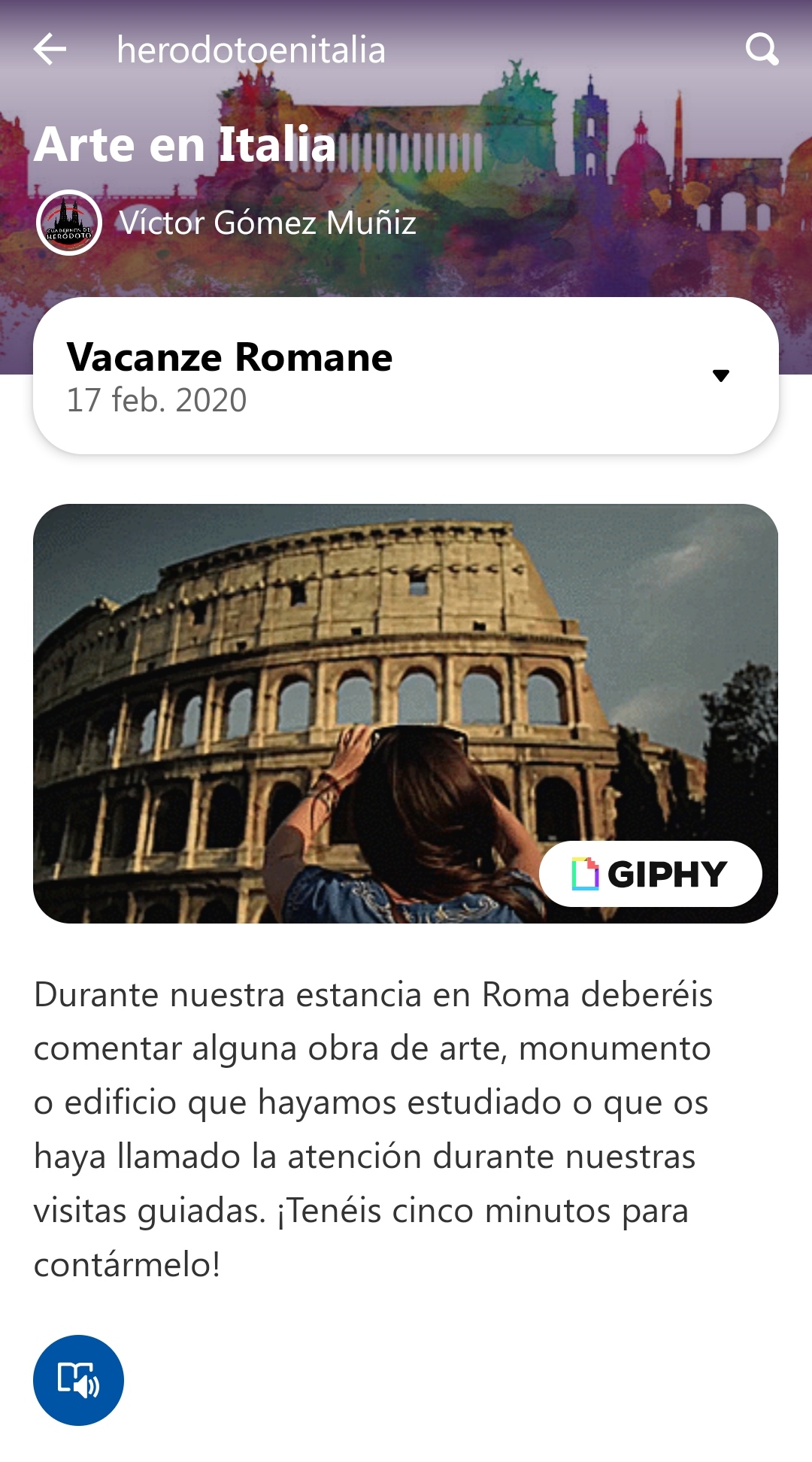Image resolution: width=812 pixels, height=1462 pixels.
Task: Open the search icon
Action: pos(762,50)
